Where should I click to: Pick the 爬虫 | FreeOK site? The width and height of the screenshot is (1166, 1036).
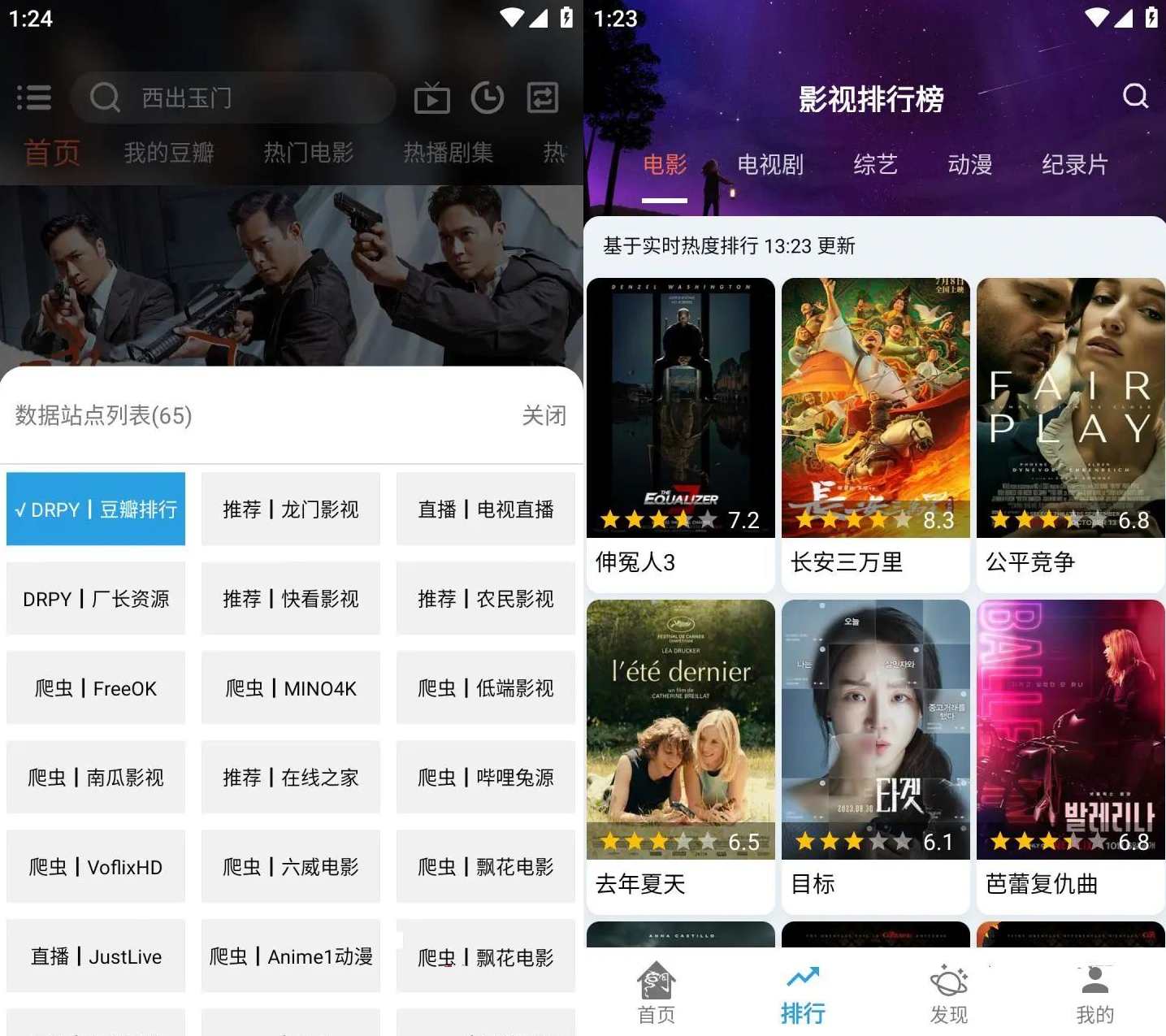pyautogui.click(x=96, y=688)
